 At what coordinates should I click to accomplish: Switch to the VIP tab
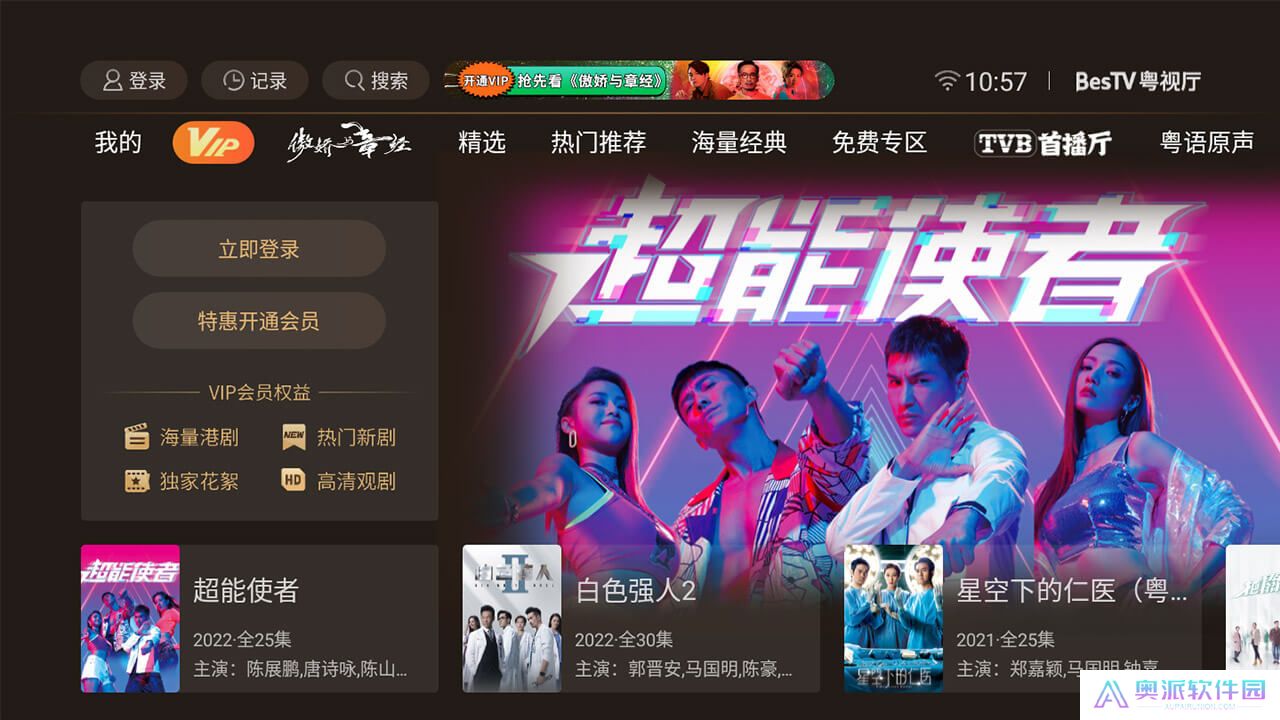tap(213, 143)
